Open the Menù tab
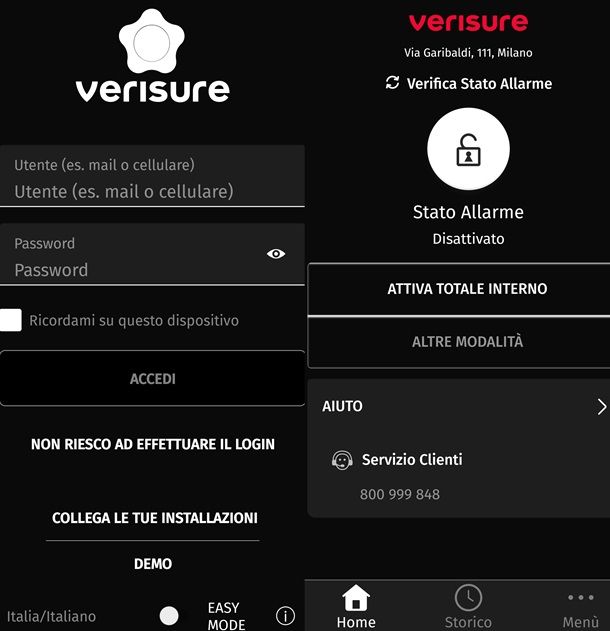 580,607
